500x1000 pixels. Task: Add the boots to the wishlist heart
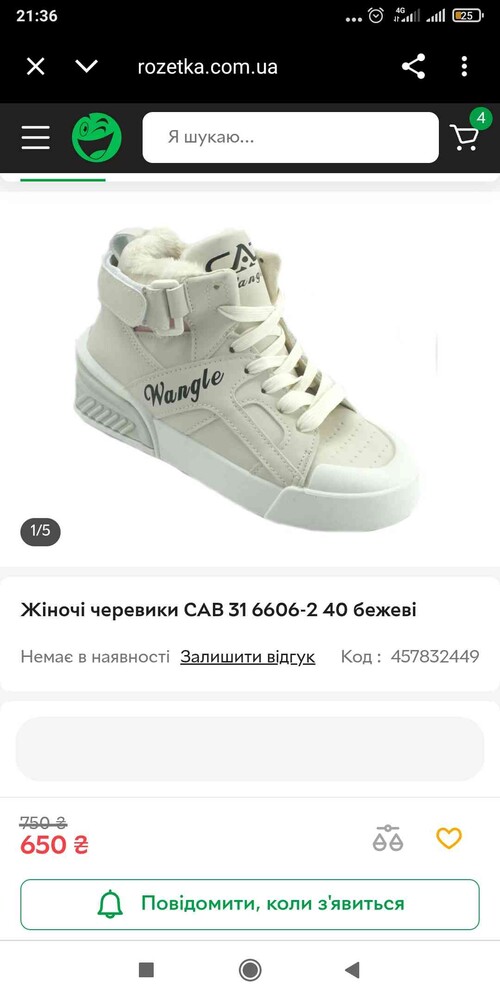coord(449,837)
